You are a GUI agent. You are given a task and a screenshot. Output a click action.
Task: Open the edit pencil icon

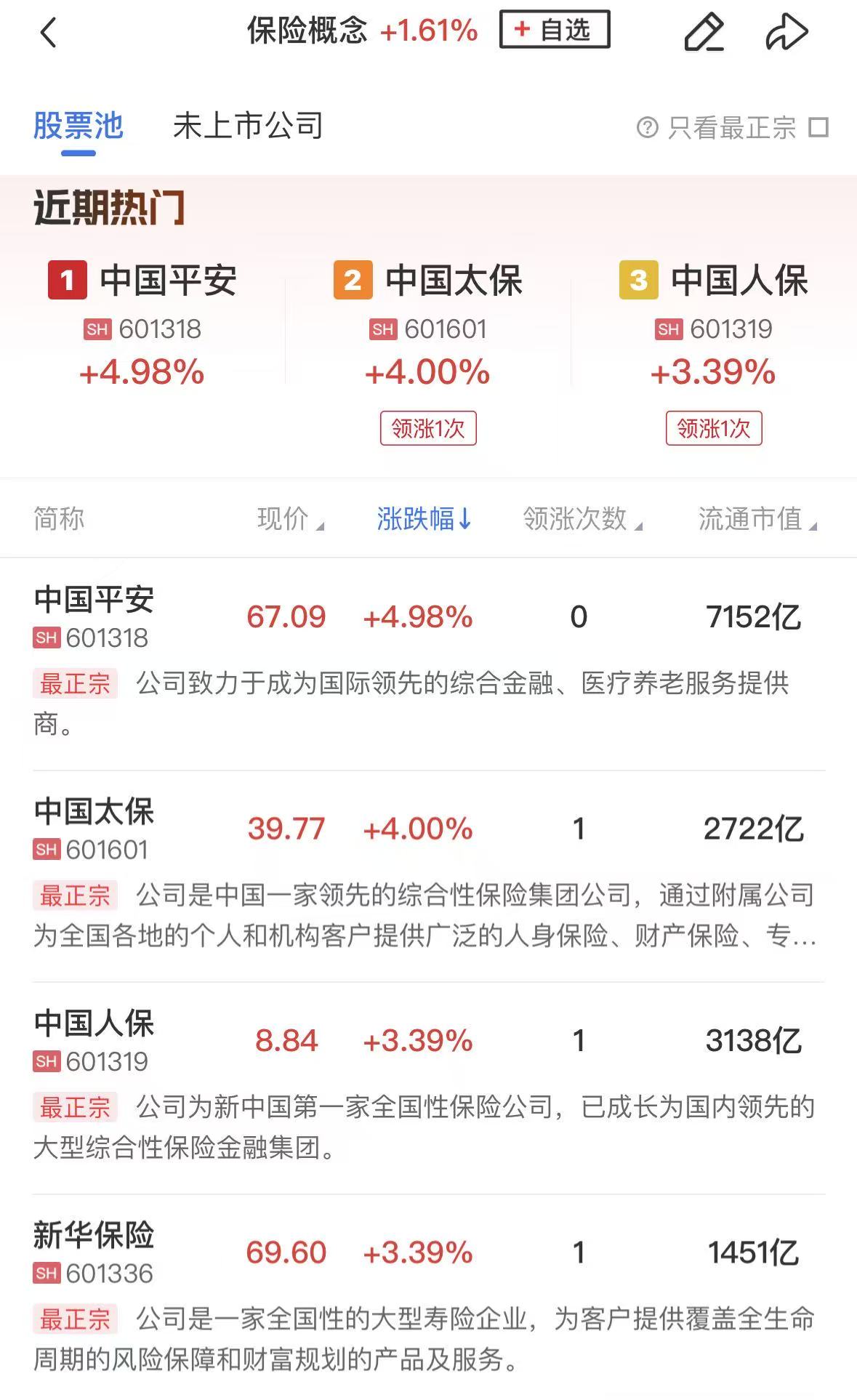click(x=704, y=33)
